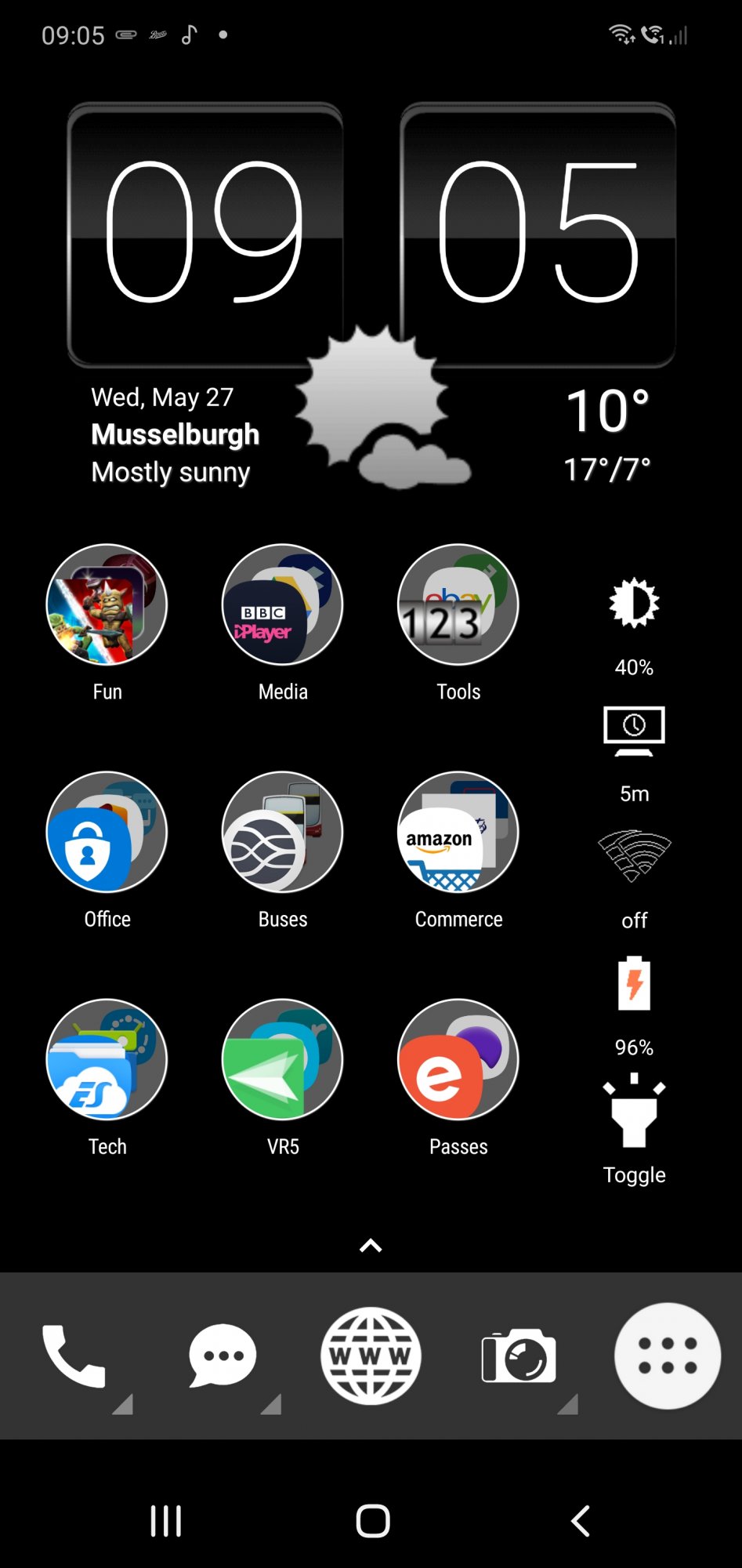Open the Tech folder
Screen dimensions: 742x1568
tap(107, 1059)
